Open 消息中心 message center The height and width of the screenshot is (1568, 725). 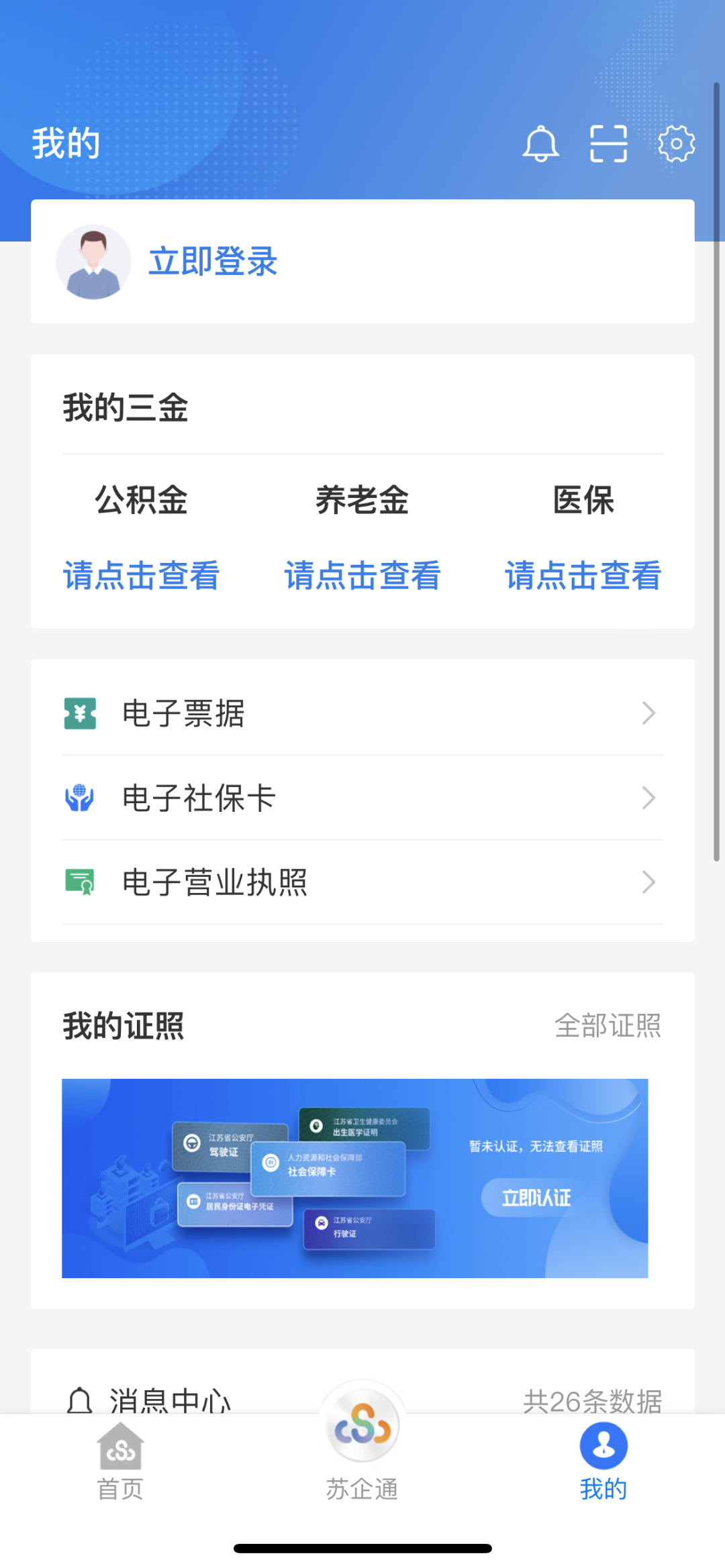tap(149, 1401)
